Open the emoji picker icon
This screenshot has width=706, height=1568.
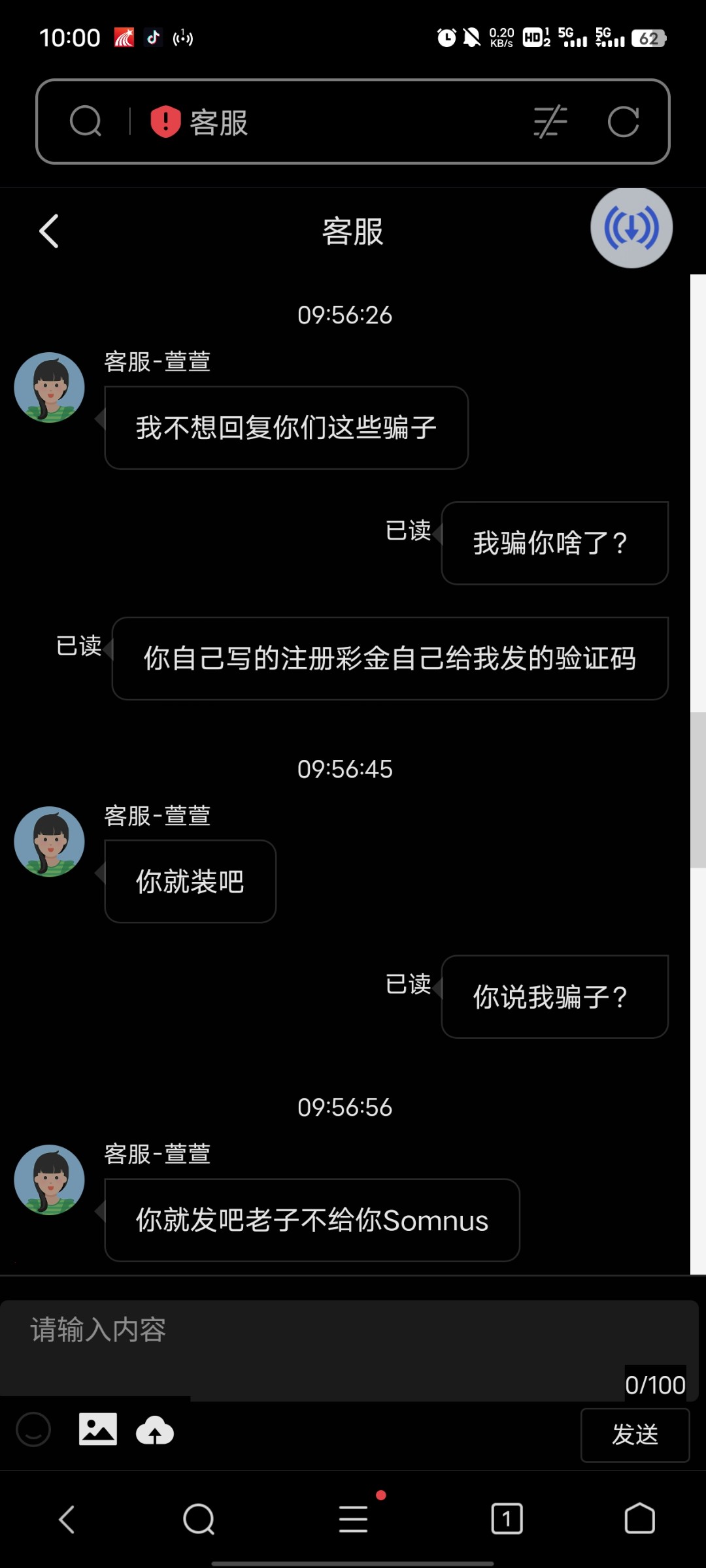pyautogui.click(x=34, y=1428)
